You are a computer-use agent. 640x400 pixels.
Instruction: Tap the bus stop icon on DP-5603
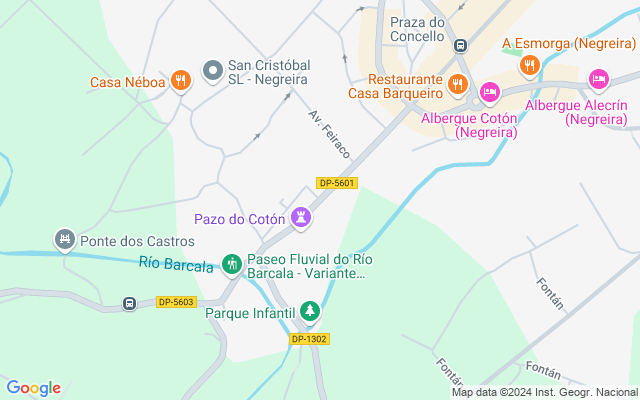pos(129,303)
